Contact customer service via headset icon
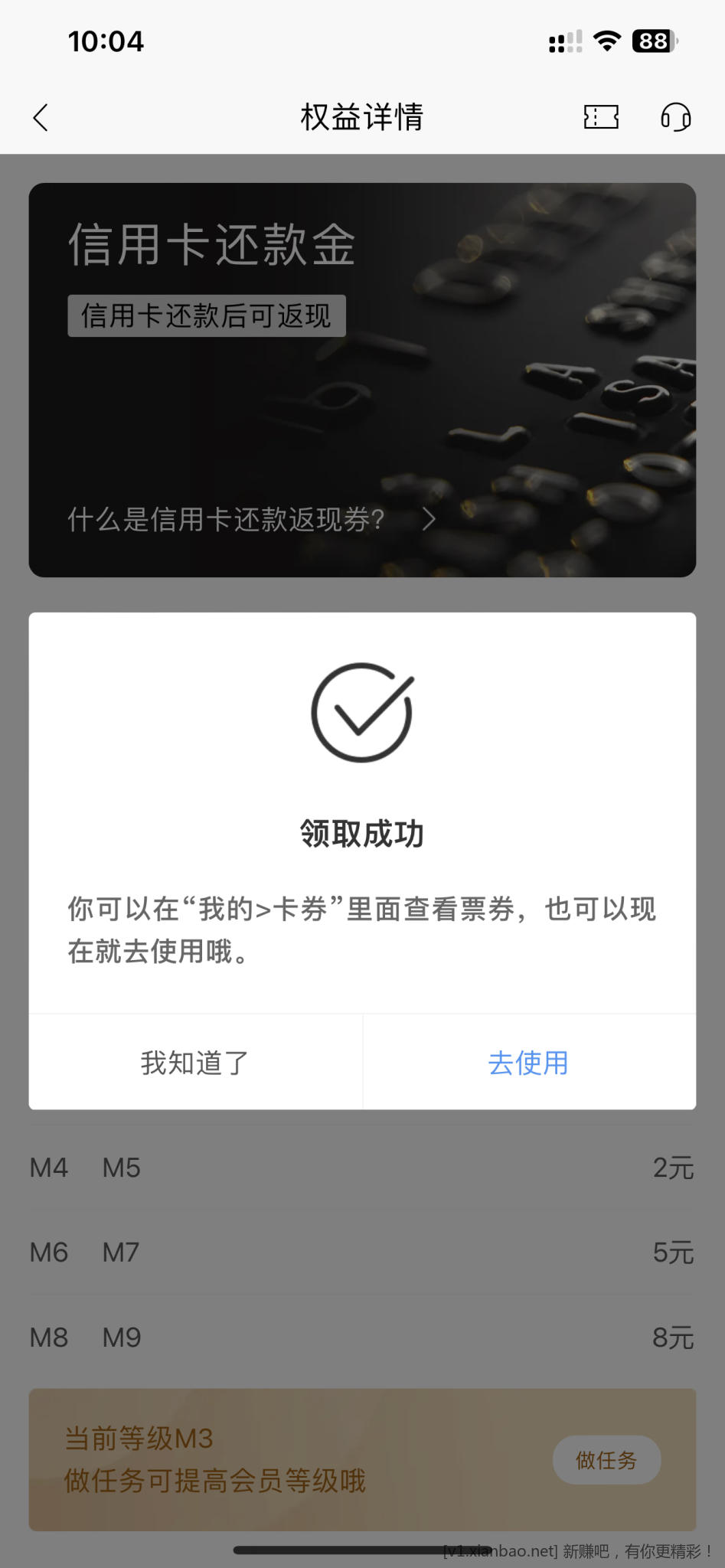This screenshot has width=725, height=1568. (x=675, y=117)
